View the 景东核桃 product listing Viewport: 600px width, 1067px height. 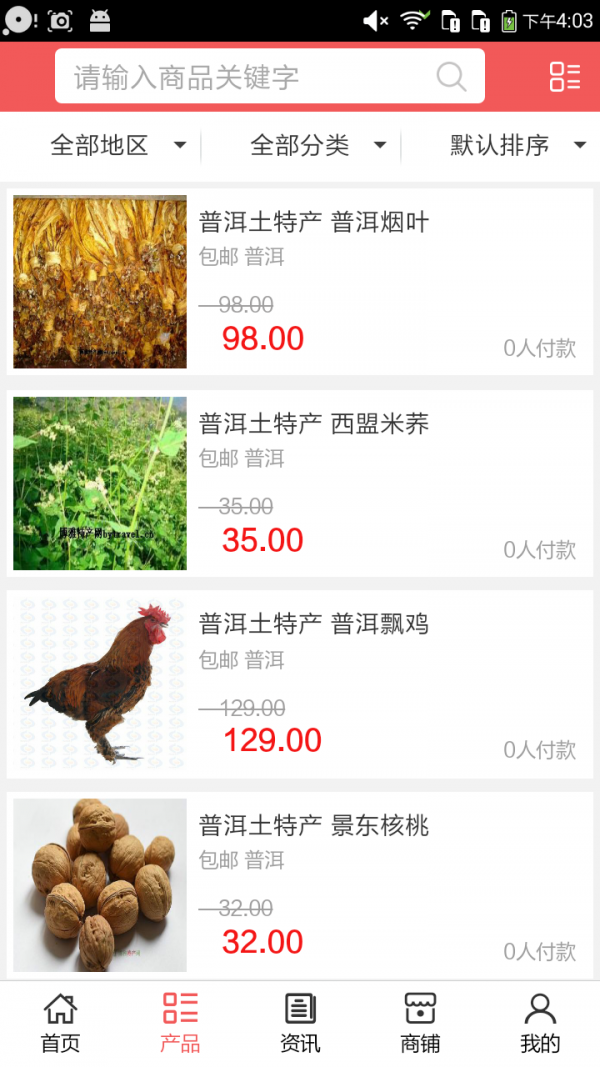coord(300,885)
